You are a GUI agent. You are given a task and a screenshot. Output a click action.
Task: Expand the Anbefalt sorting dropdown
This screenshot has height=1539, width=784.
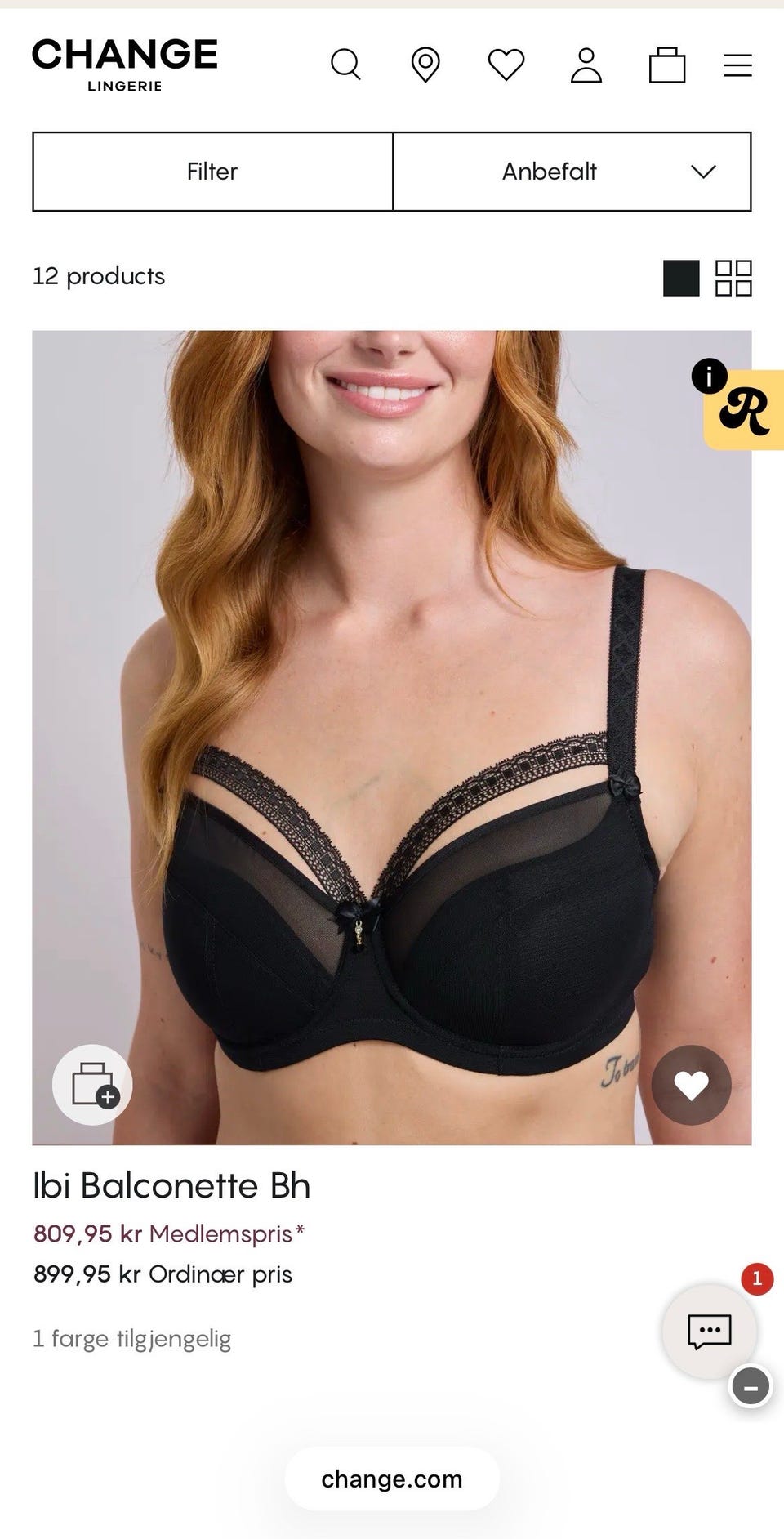pos(572,172)
